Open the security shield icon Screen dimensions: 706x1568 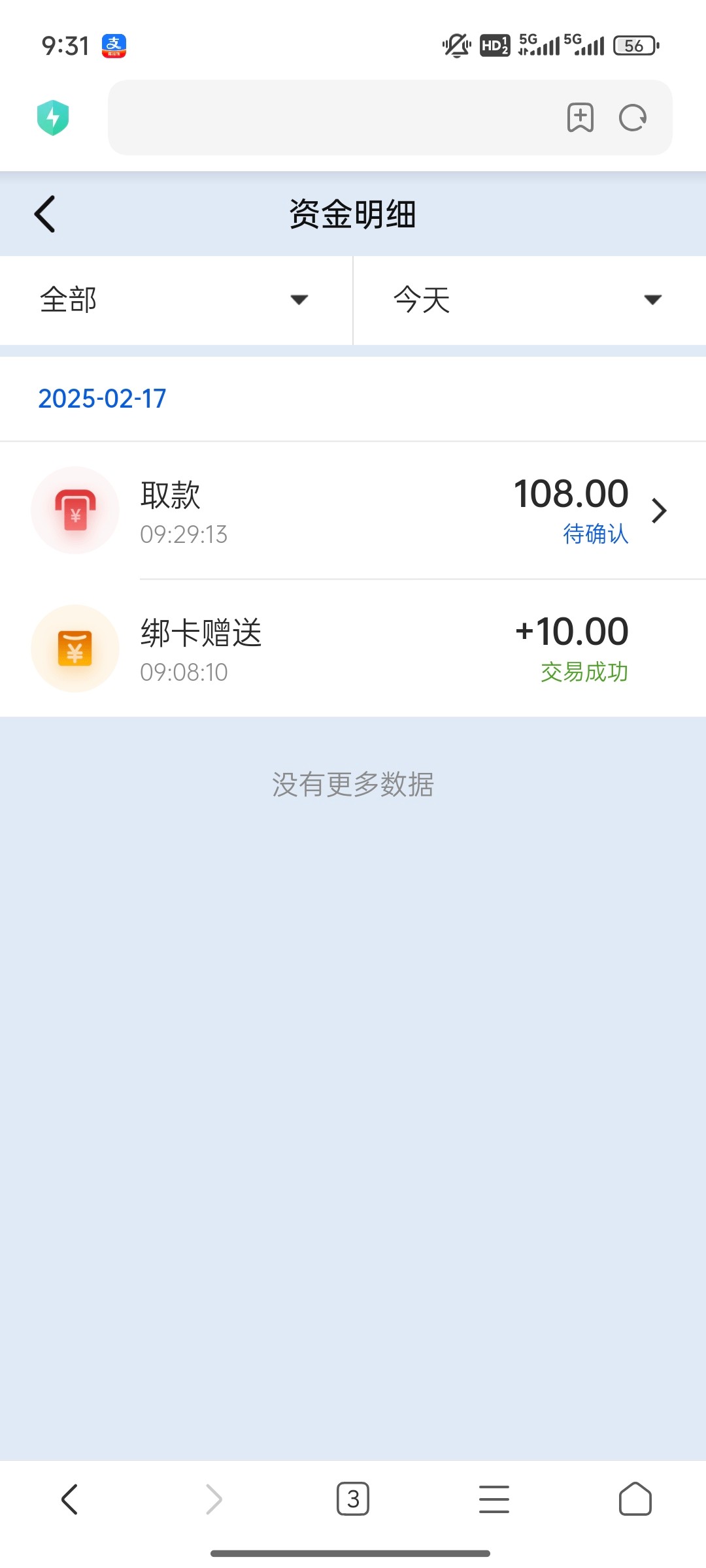53,118
